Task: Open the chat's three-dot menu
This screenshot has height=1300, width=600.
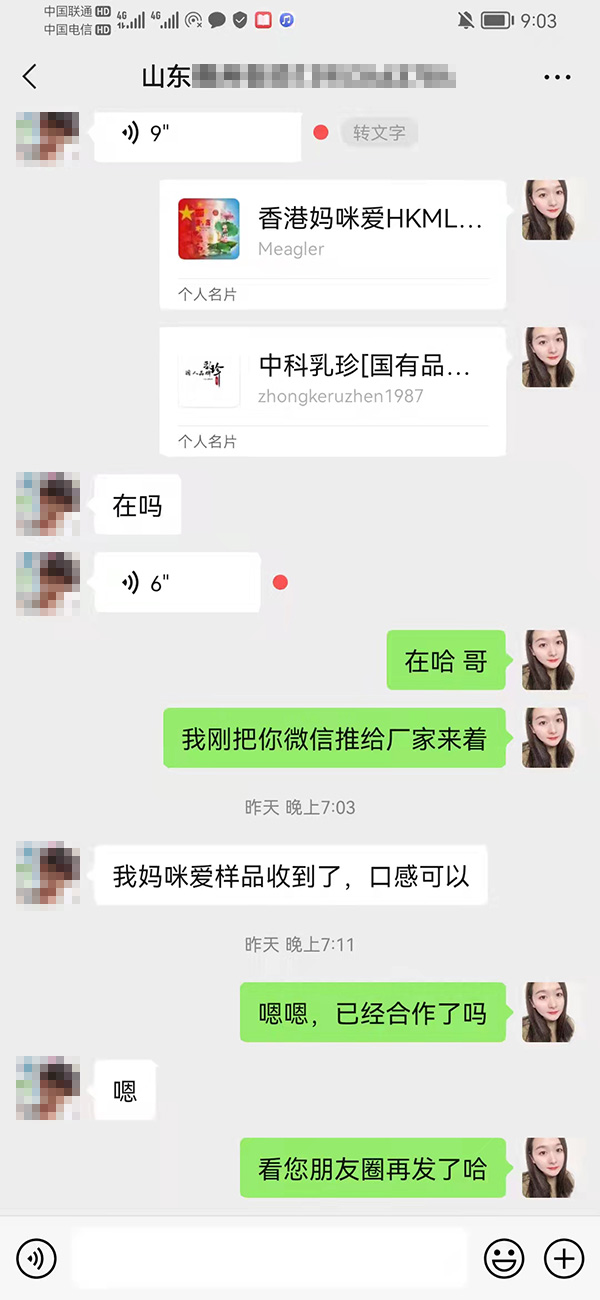Action: point(556,77)
